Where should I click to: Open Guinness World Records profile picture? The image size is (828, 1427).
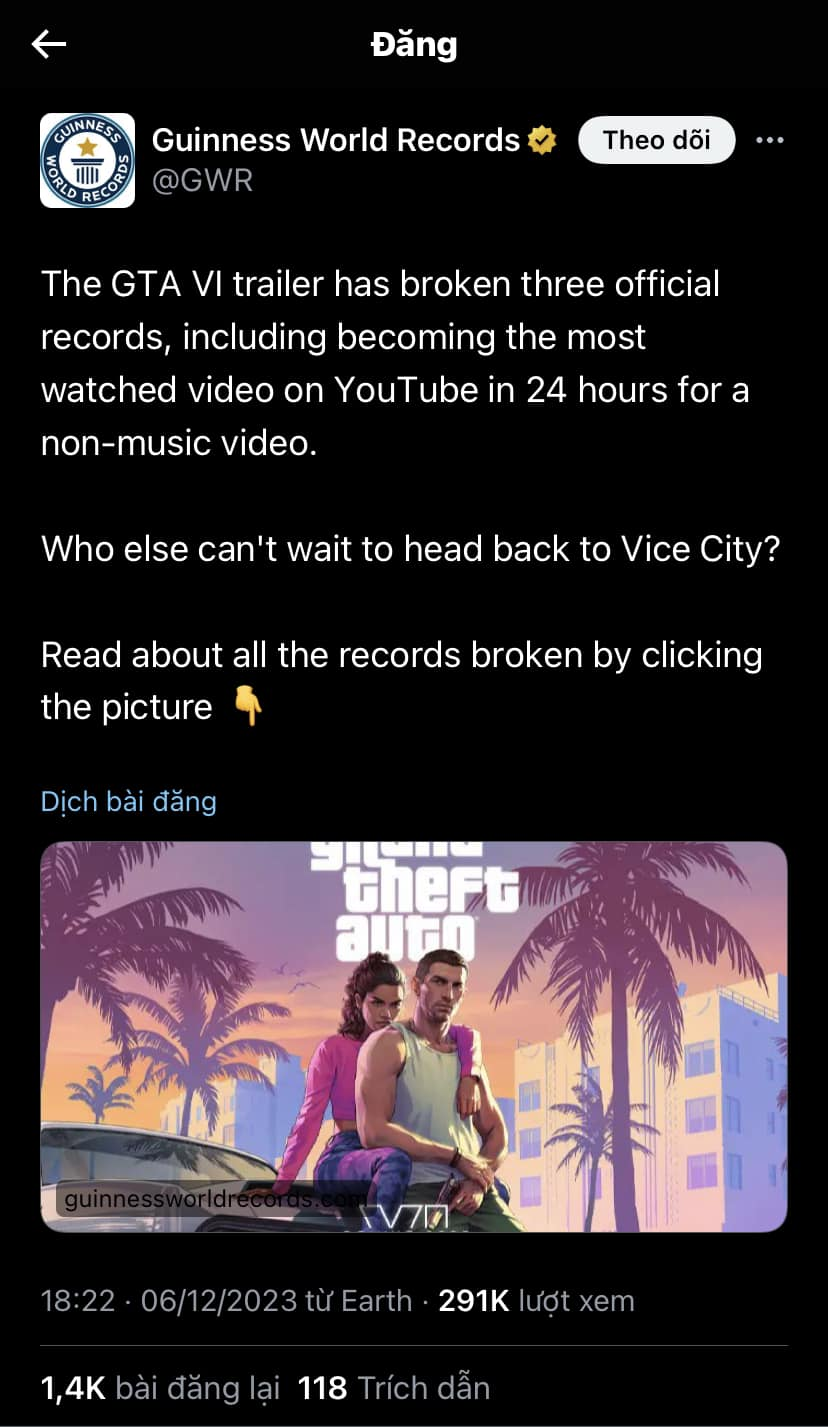(x=87, y=160)
